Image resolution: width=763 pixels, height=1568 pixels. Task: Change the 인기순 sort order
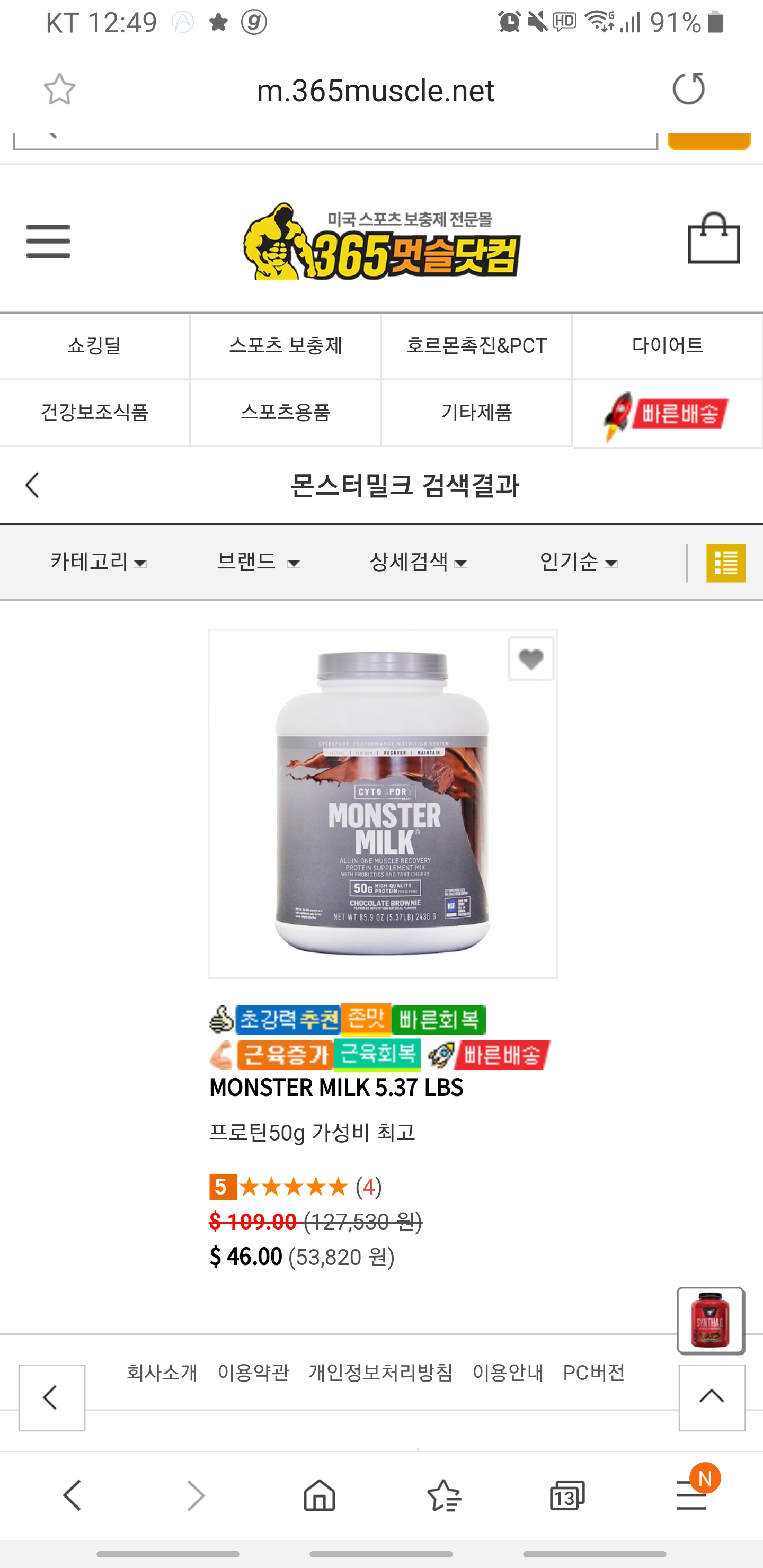(x=579, y=561)
